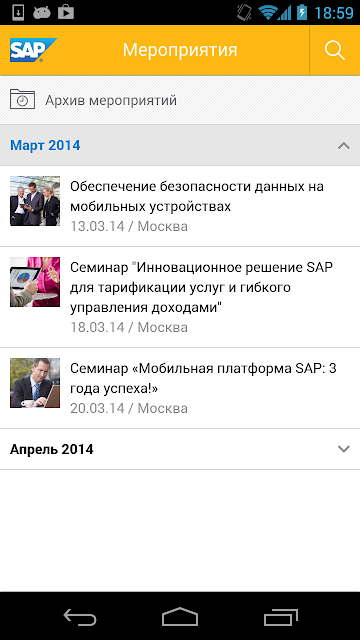Expand the Апрель 2014 section
This screenshot has width=360, height=640.
coord(180,449)
